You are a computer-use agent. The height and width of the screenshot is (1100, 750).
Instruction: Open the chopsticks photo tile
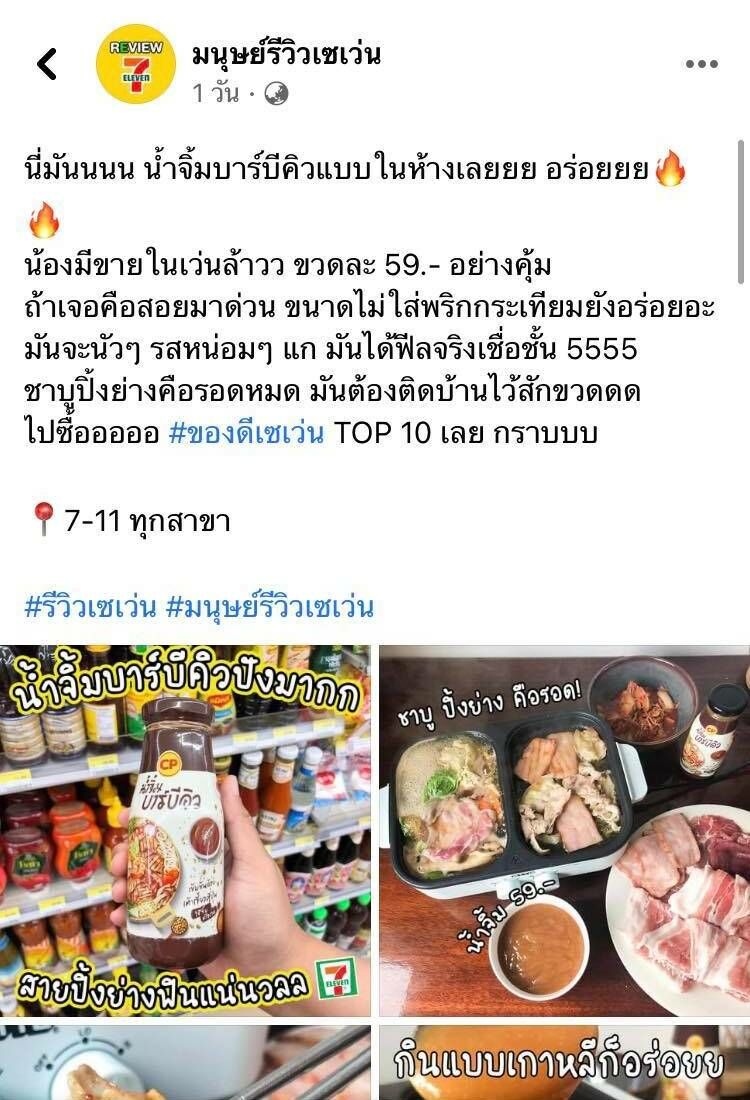(x=186, y=1062)
